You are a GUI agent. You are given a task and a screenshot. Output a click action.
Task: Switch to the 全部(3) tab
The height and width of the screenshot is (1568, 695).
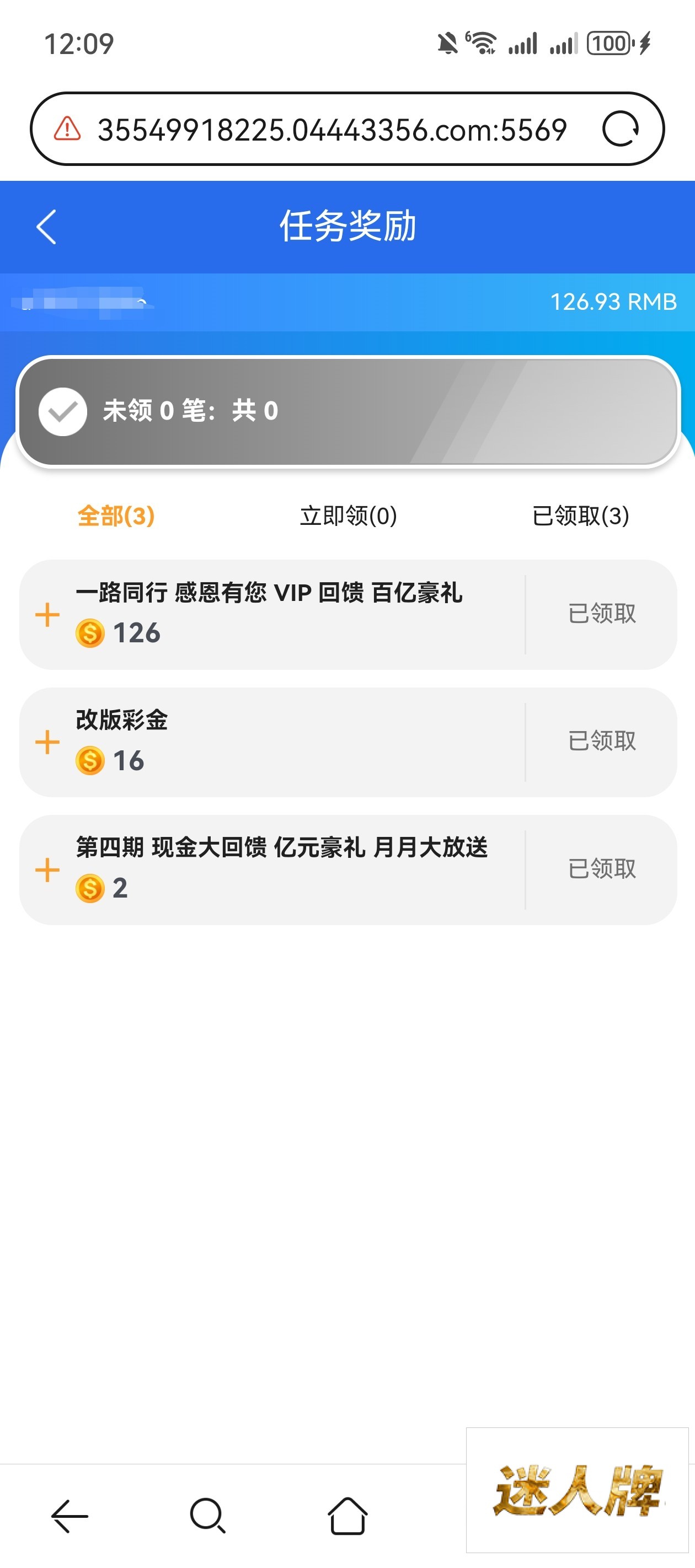[x=116, y=516]
